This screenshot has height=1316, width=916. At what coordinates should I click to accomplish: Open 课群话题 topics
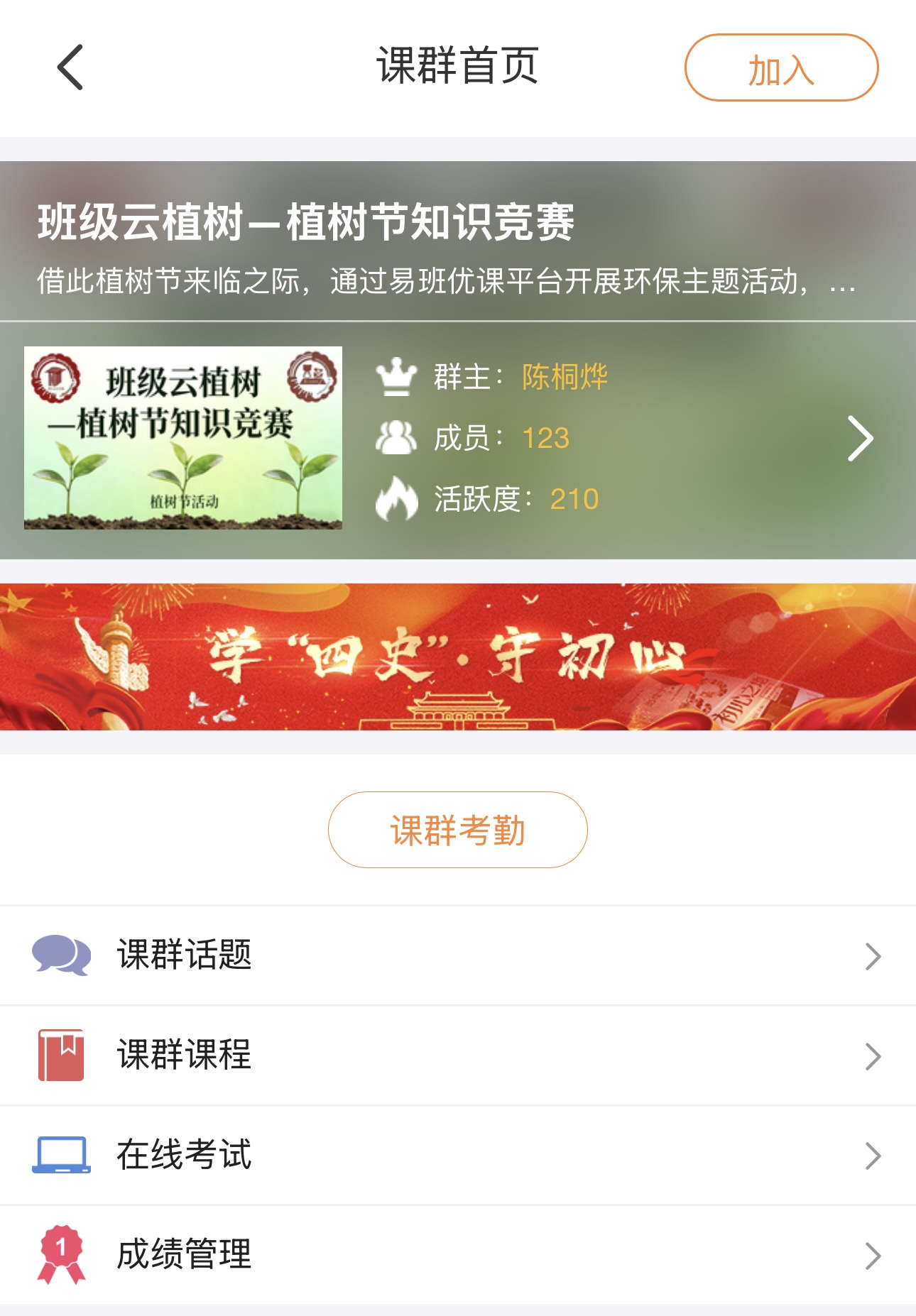458,955
